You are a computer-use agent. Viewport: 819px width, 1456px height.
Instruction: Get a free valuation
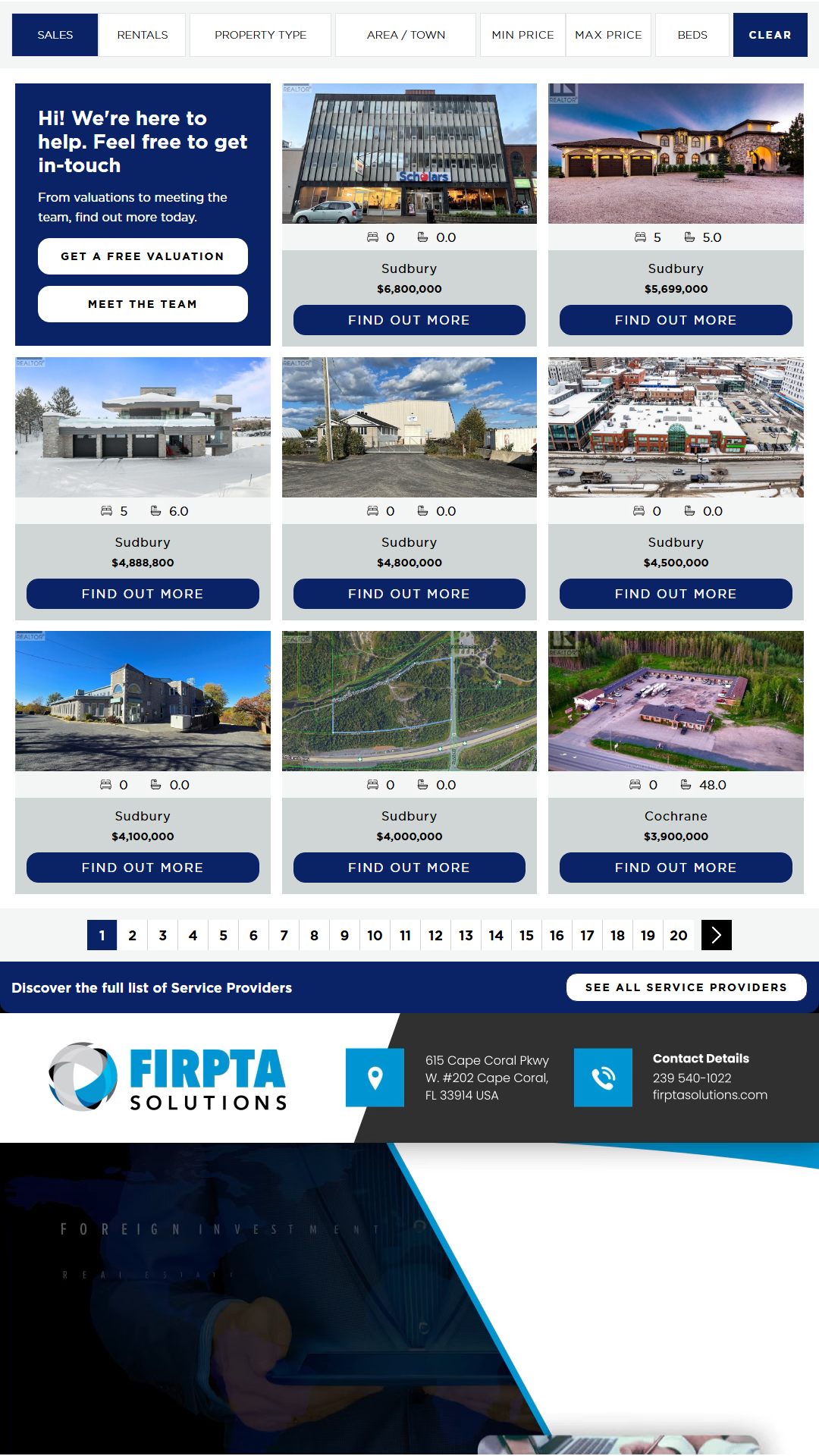[x=143, y=256]
